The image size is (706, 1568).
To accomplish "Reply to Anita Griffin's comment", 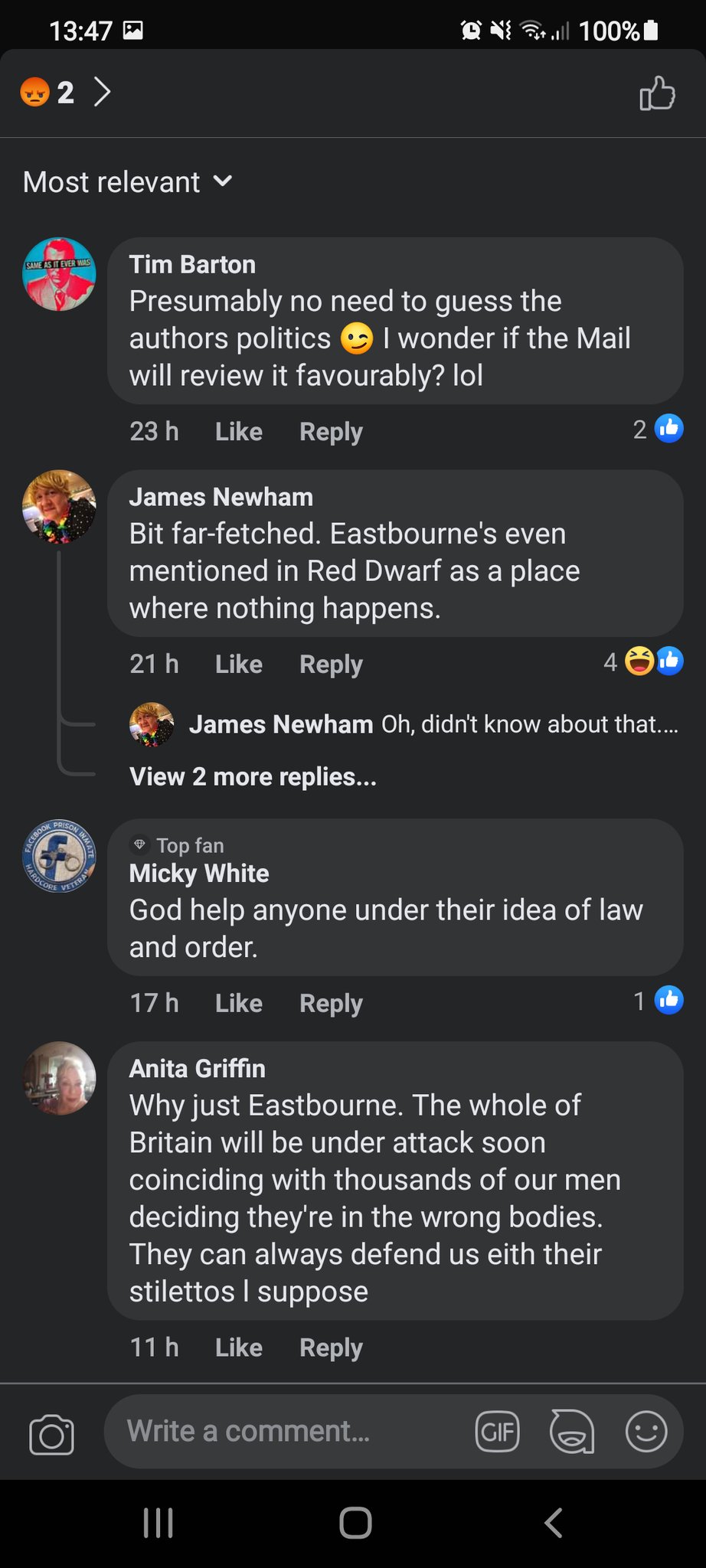I will tap(331, 1347).
